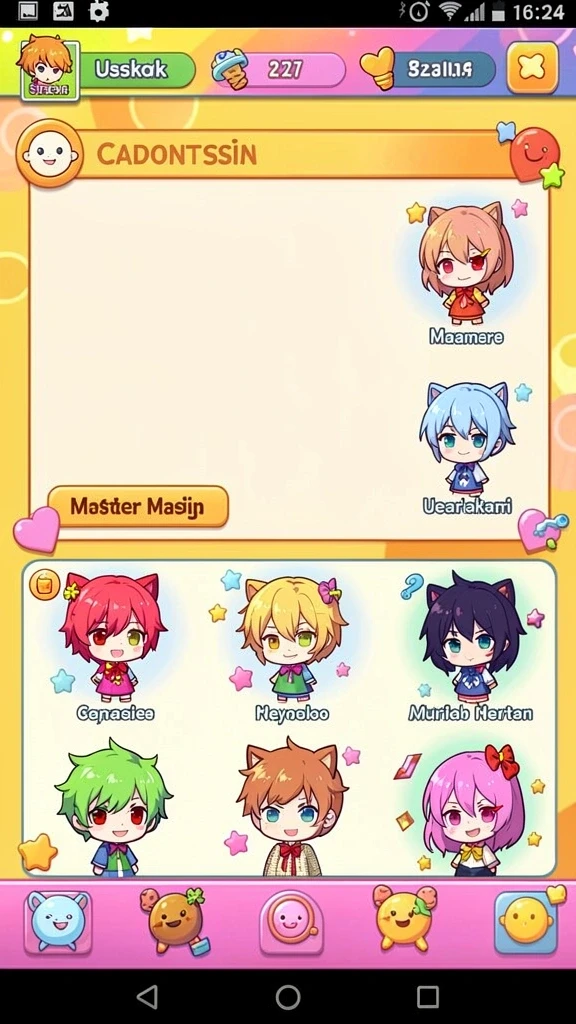Switch to the brown cookie face tab
Image resolution: width=576 pixels, height=1024 pixels.
(x=174, y=921)
